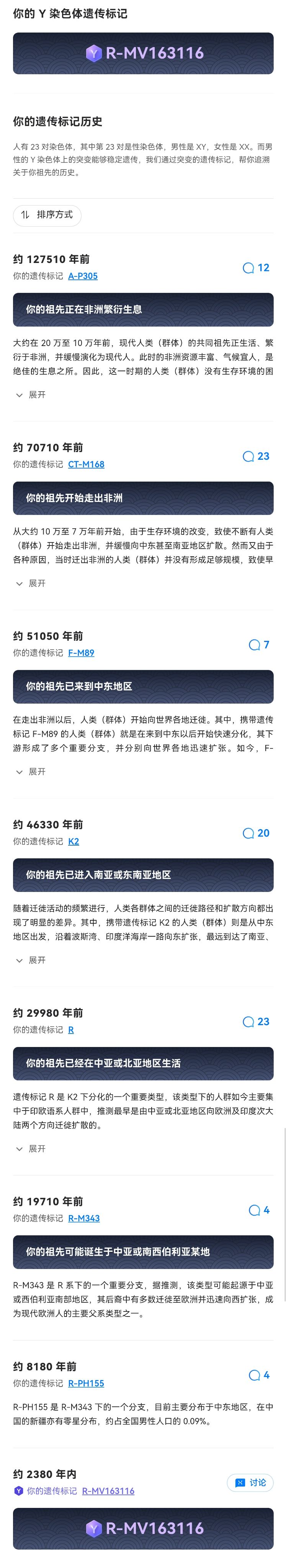This screenshot has width=286, height=1568.
Task: View the 7 comments on F-M89
Action: coord(258,645)
